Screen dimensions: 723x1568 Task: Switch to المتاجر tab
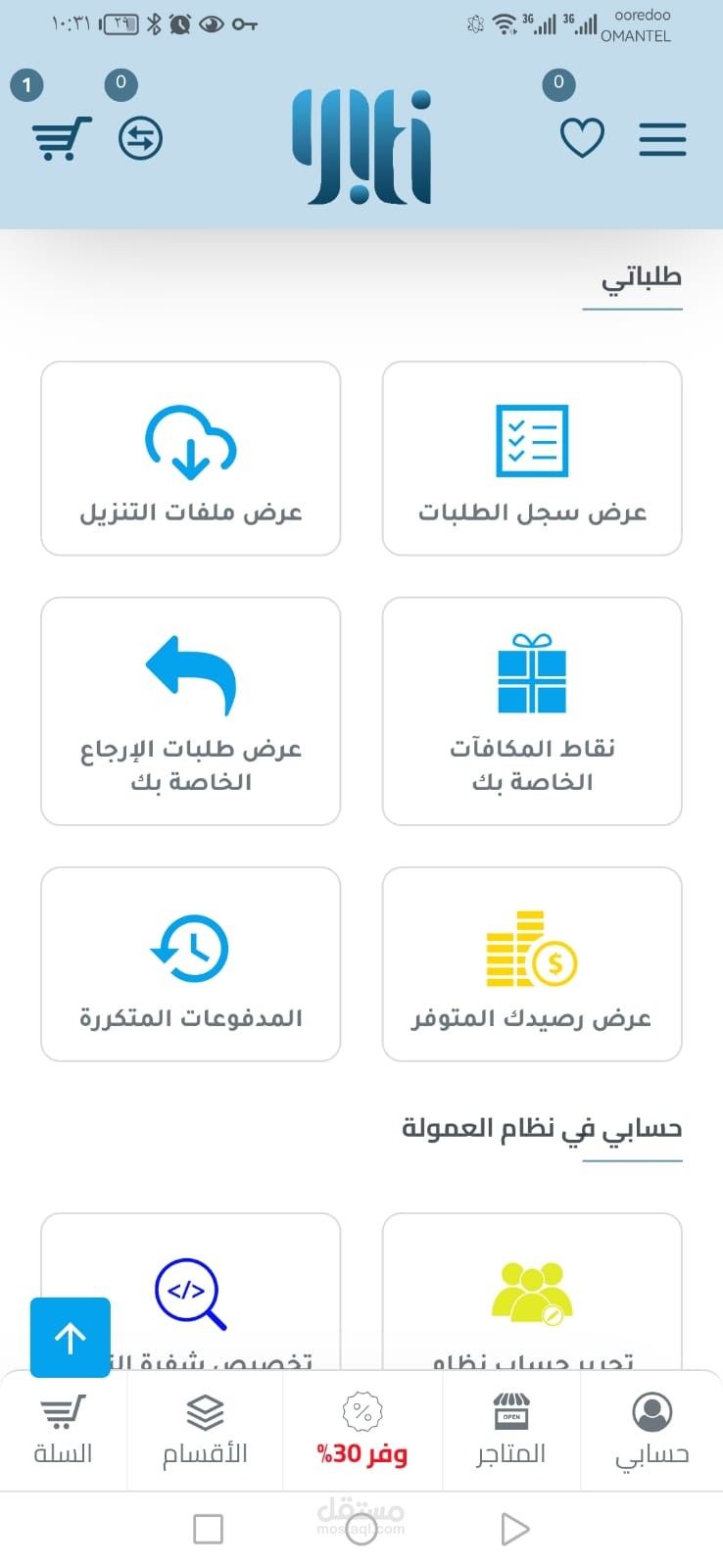pos(510,1431)
